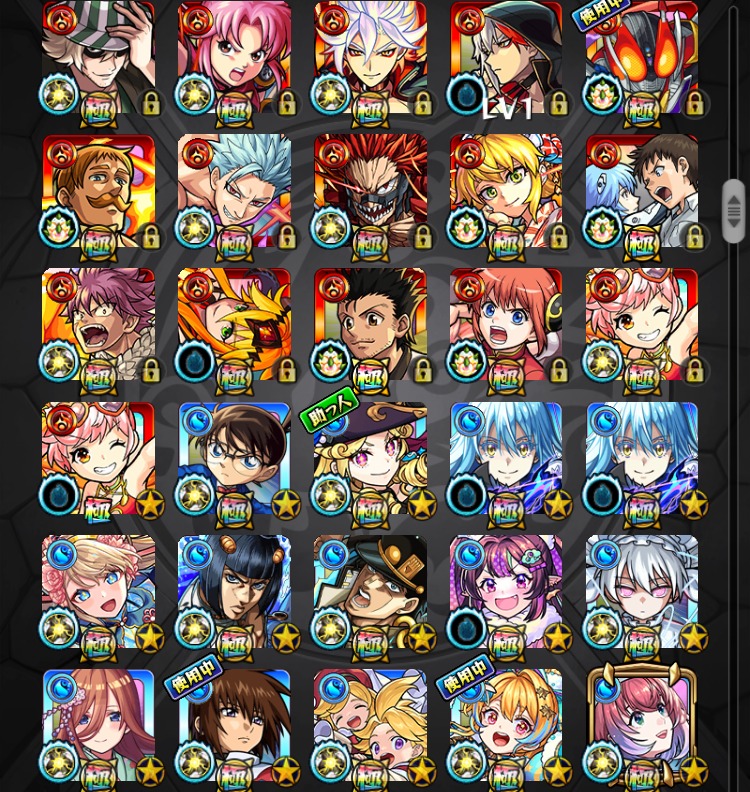The width and height of the screenshot is (750, 792).
Task: Select the white-haired girl with pink eyes
Action: [641, 592]
